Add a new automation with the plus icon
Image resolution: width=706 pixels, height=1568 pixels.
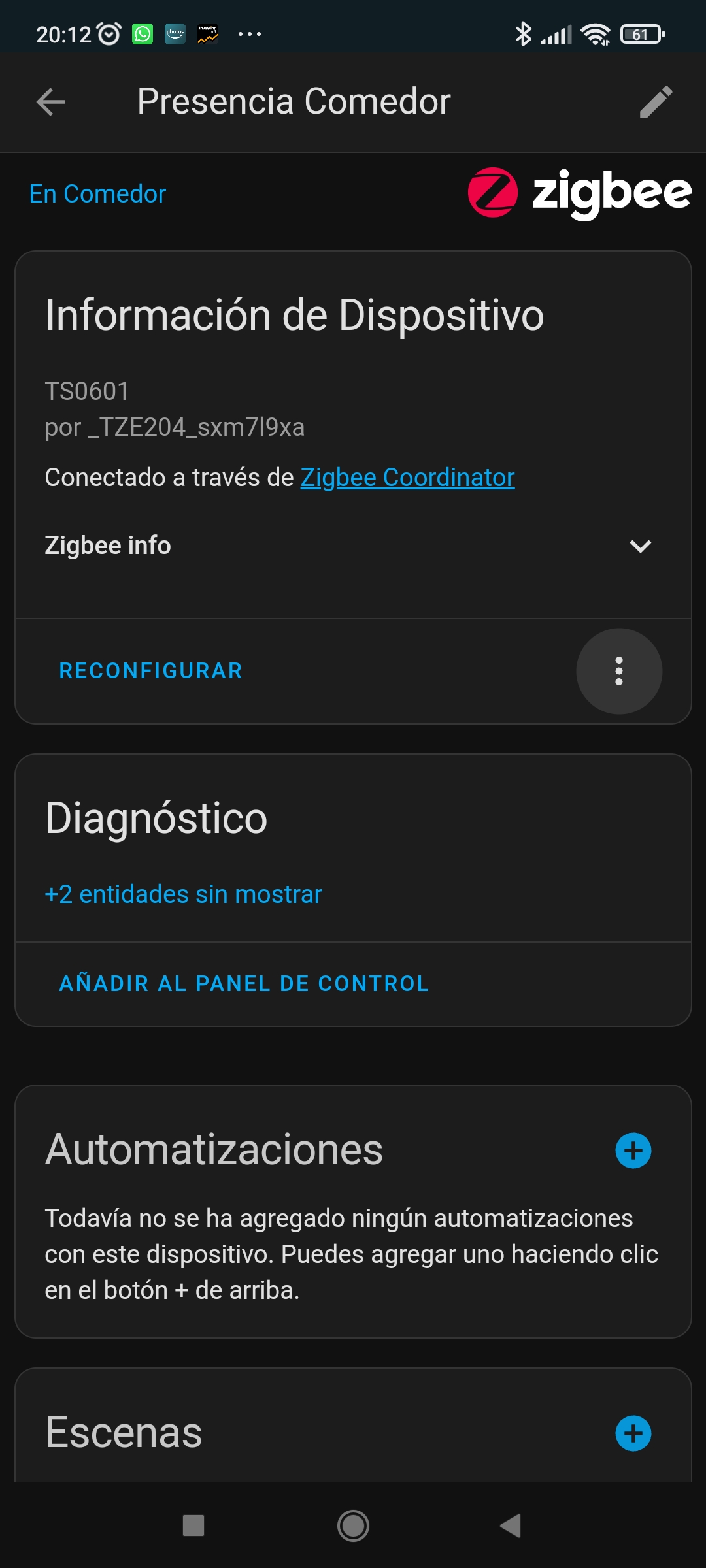tap(632, 1150)
